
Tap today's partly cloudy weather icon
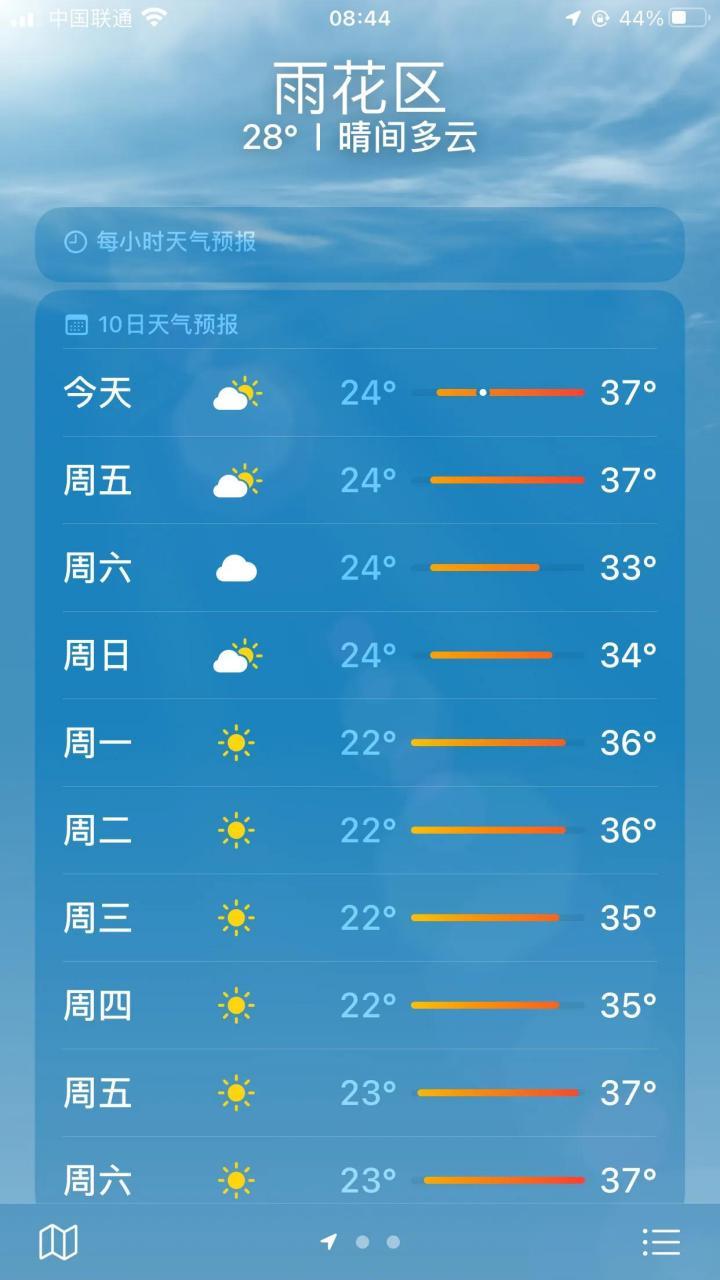pos(237,393)
